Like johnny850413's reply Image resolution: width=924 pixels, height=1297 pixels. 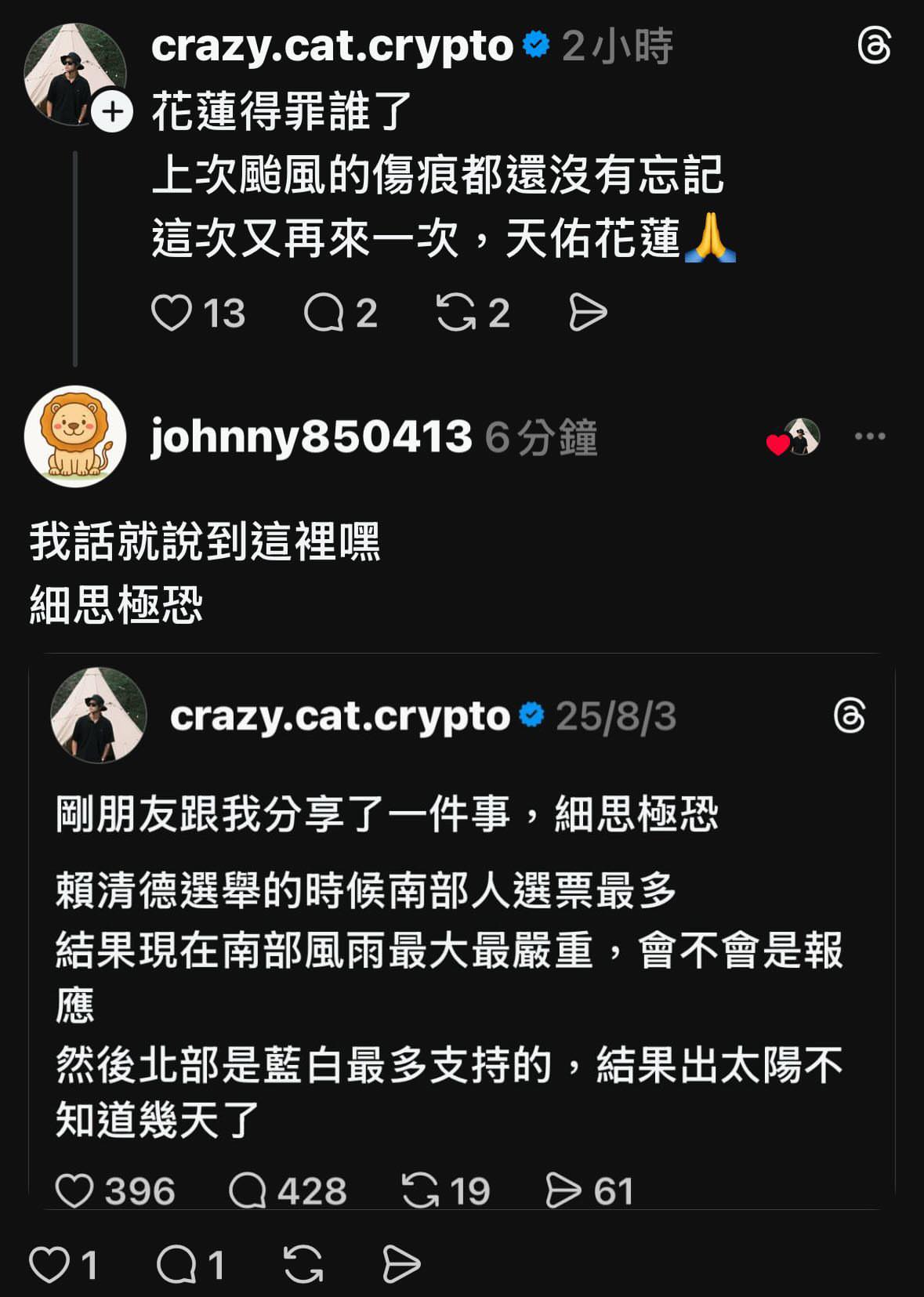tap(49, 1265)
